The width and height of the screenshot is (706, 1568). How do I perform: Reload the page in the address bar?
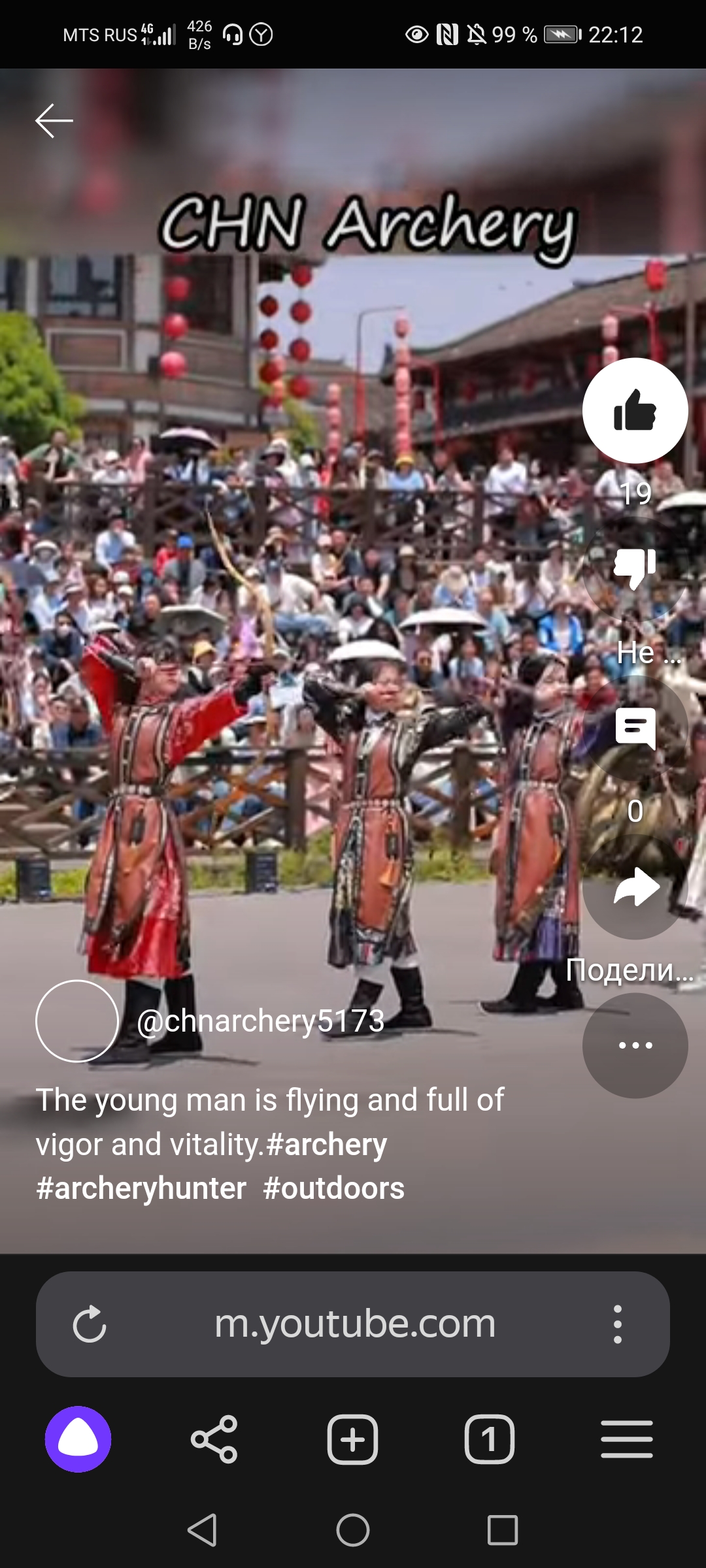(90, 1324)
